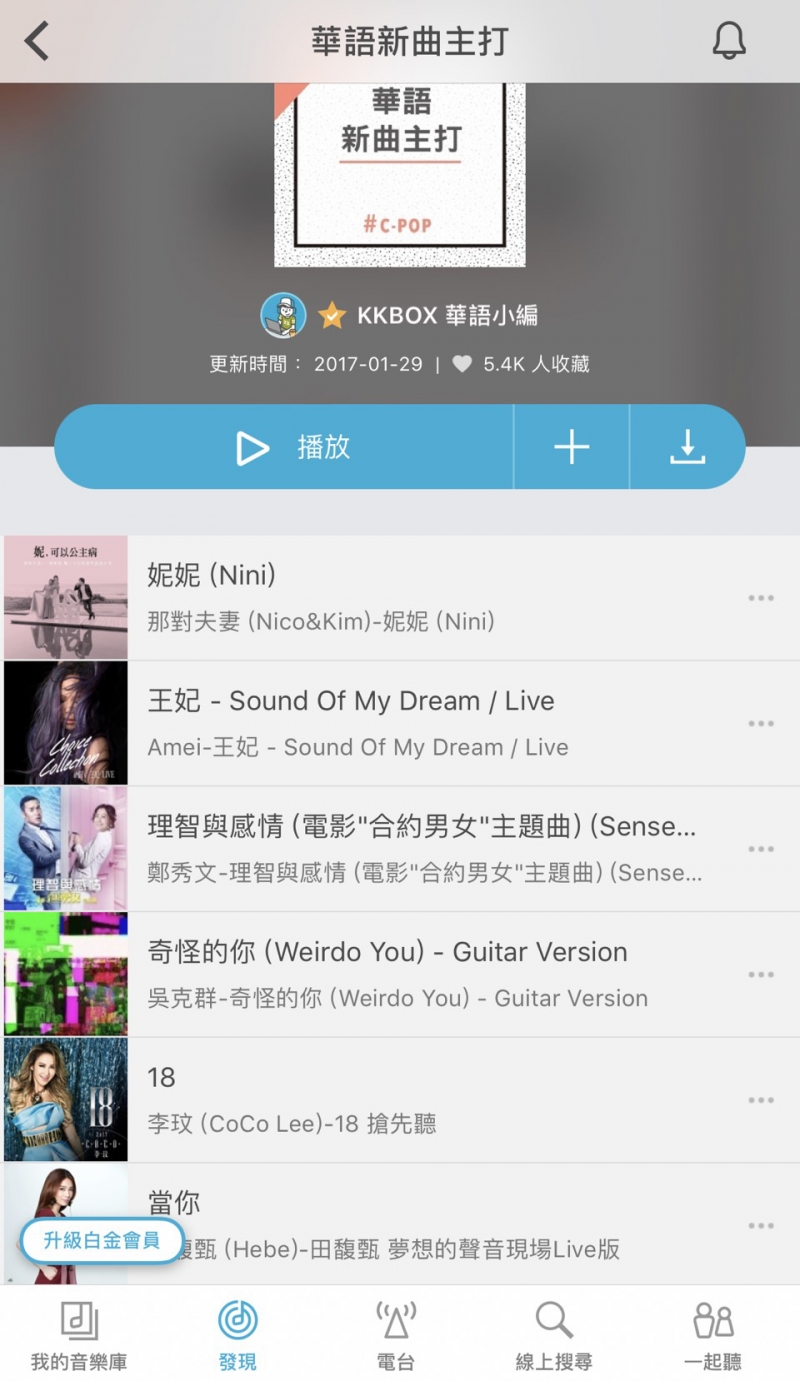Download the playlist for offline listening
Image resolution: width=800 pixels, height=1381 pixels.
tap(687, 447)
